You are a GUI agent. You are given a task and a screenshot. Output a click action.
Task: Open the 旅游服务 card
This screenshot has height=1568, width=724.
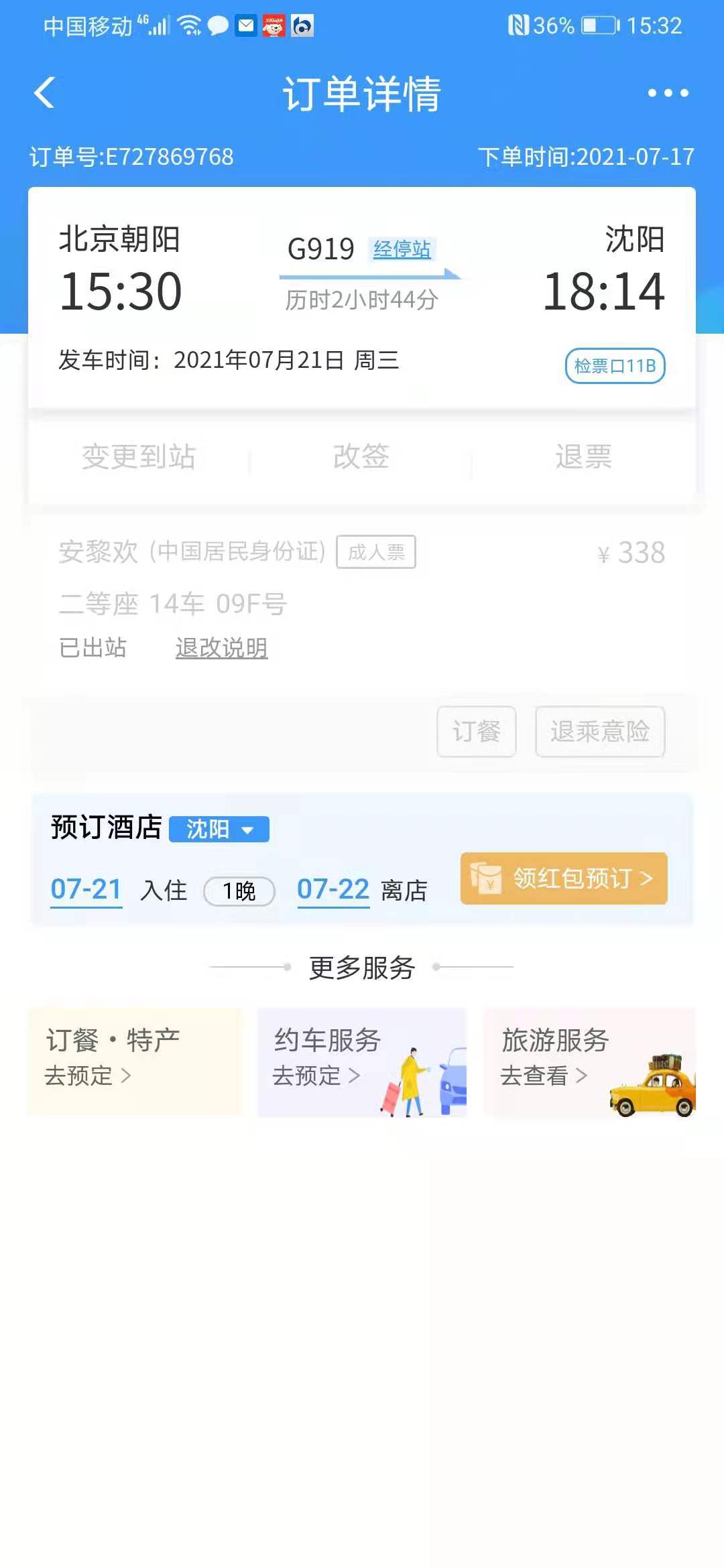589,1061
